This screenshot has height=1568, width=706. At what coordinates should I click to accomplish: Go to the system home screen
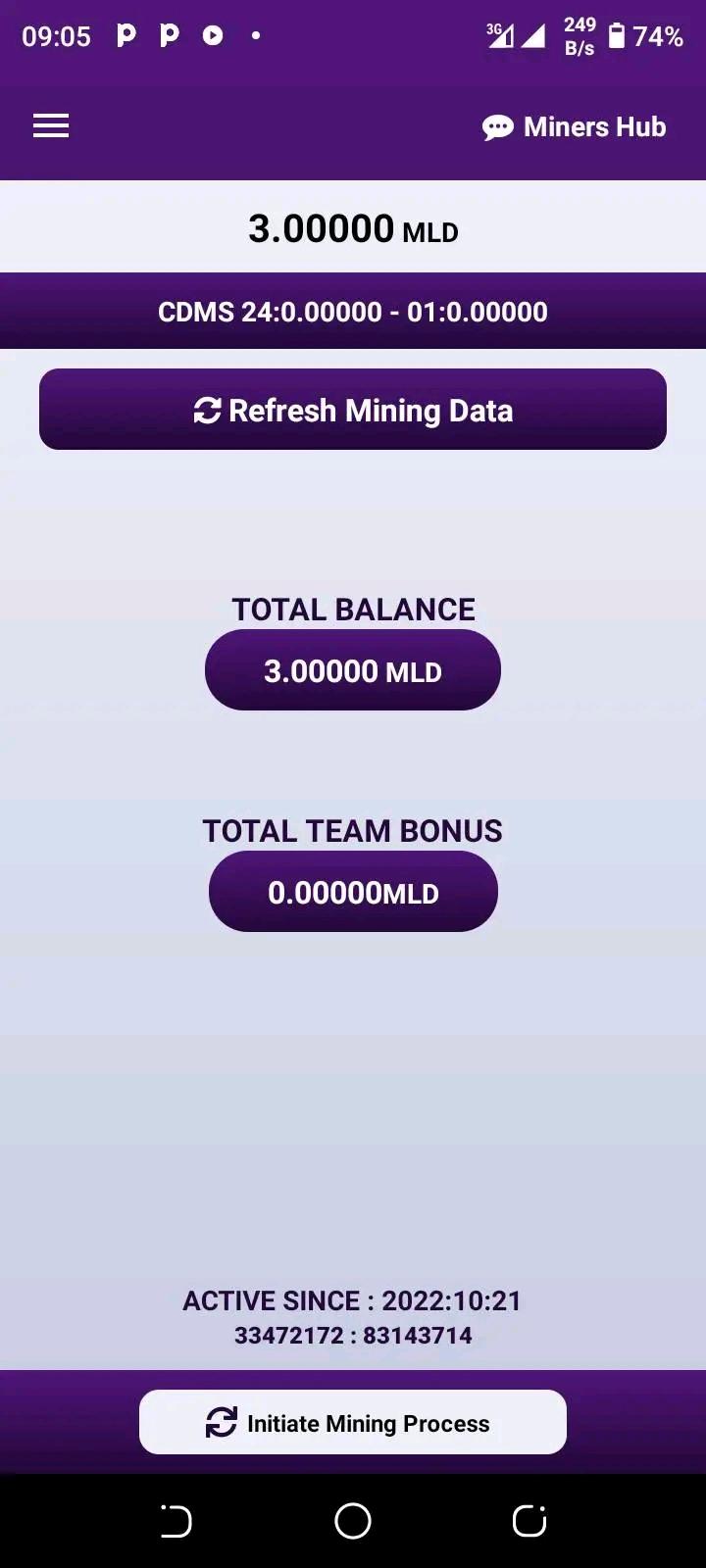coord(353,1521)
